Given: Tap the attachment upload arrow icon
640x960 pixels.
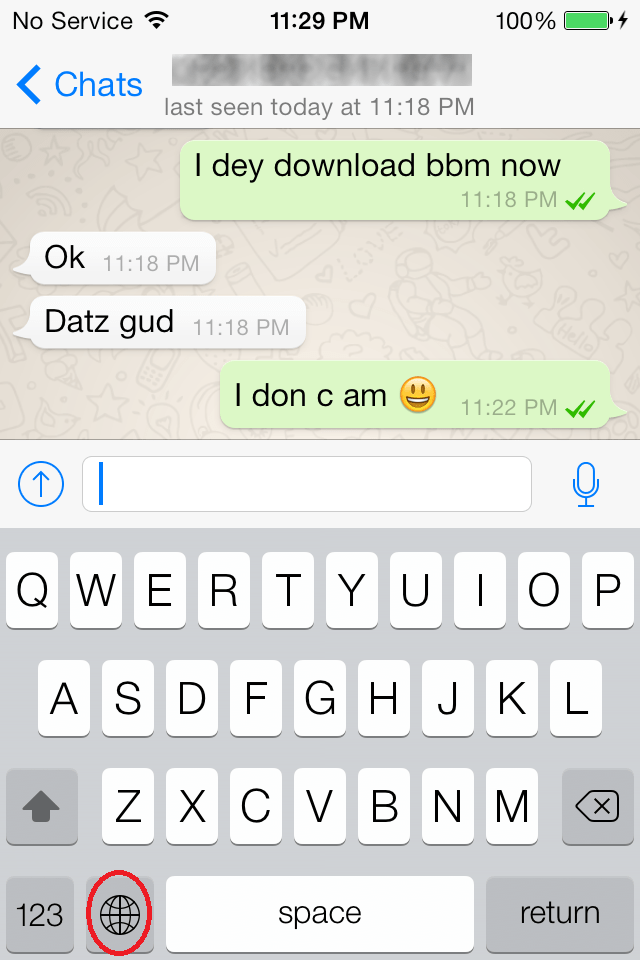Looking at the screenshot, I should click(41, 485).
